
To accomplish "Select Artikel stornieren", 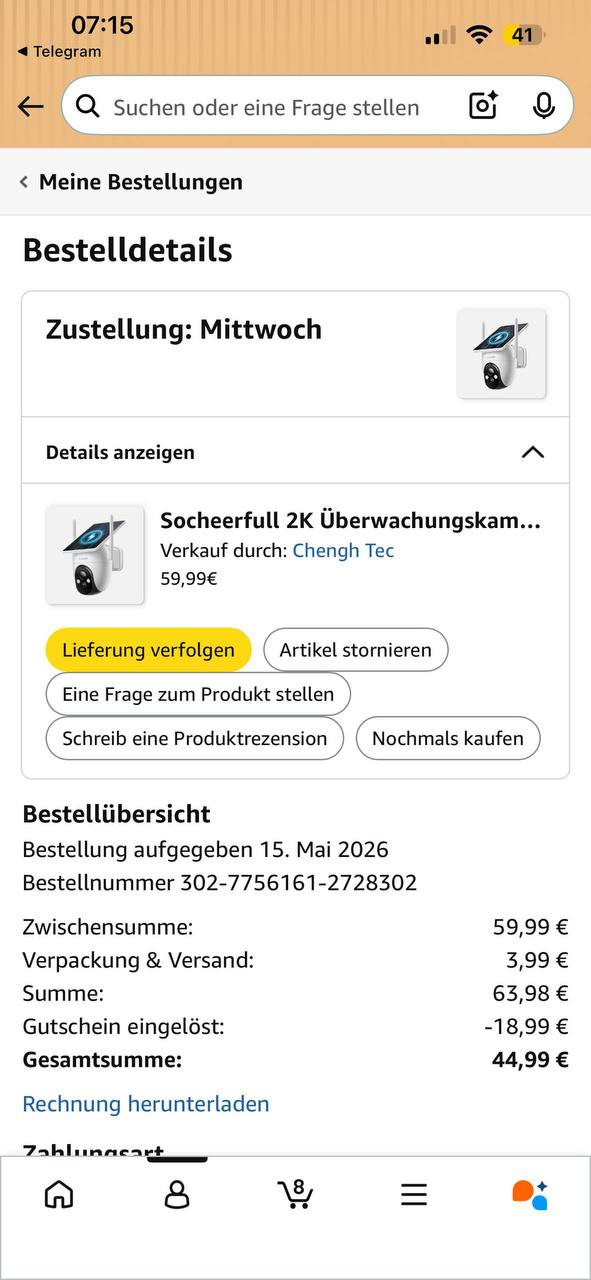I will click(x=355, y=650).
